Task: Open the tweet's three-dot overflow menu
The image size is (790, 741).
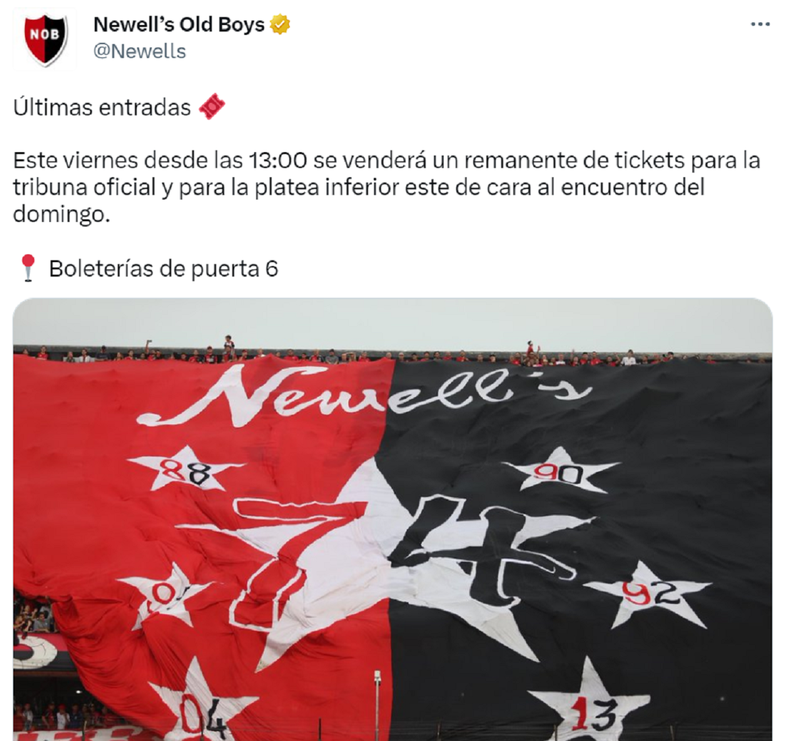Action: [760, 24]
